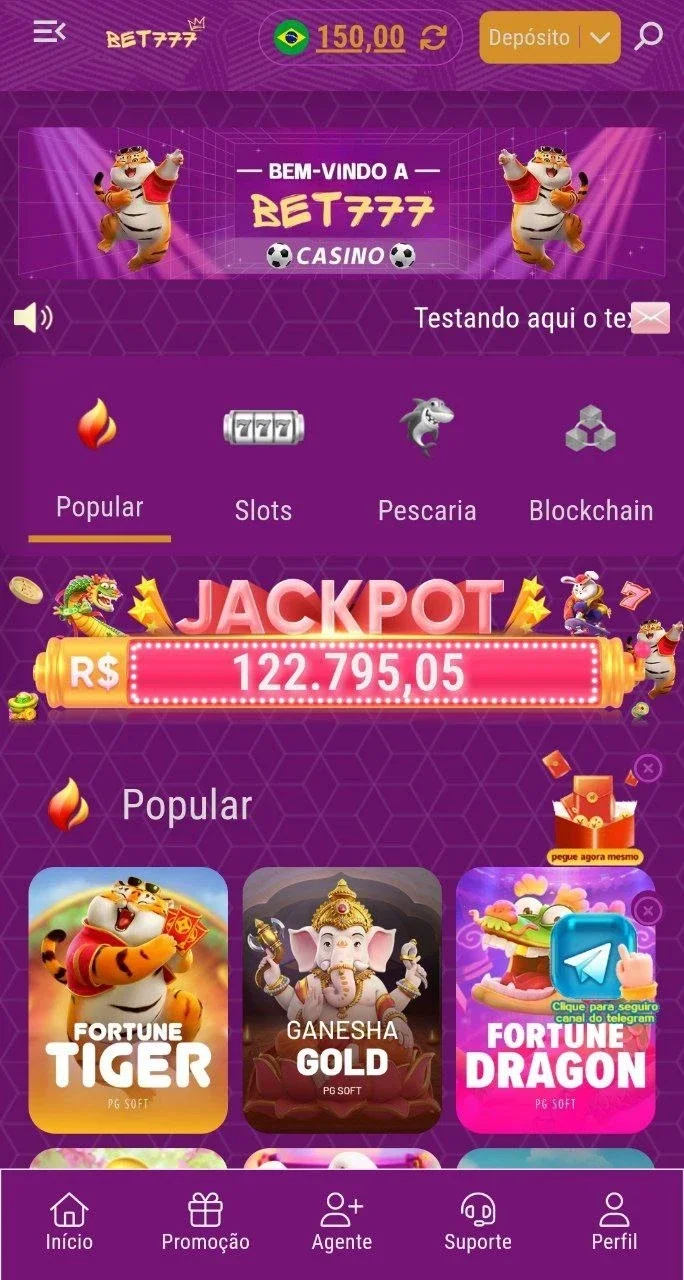Open the messages envelope icon
The height and width of the screenshot is (1280, 684).
click(x=651, y=318)
